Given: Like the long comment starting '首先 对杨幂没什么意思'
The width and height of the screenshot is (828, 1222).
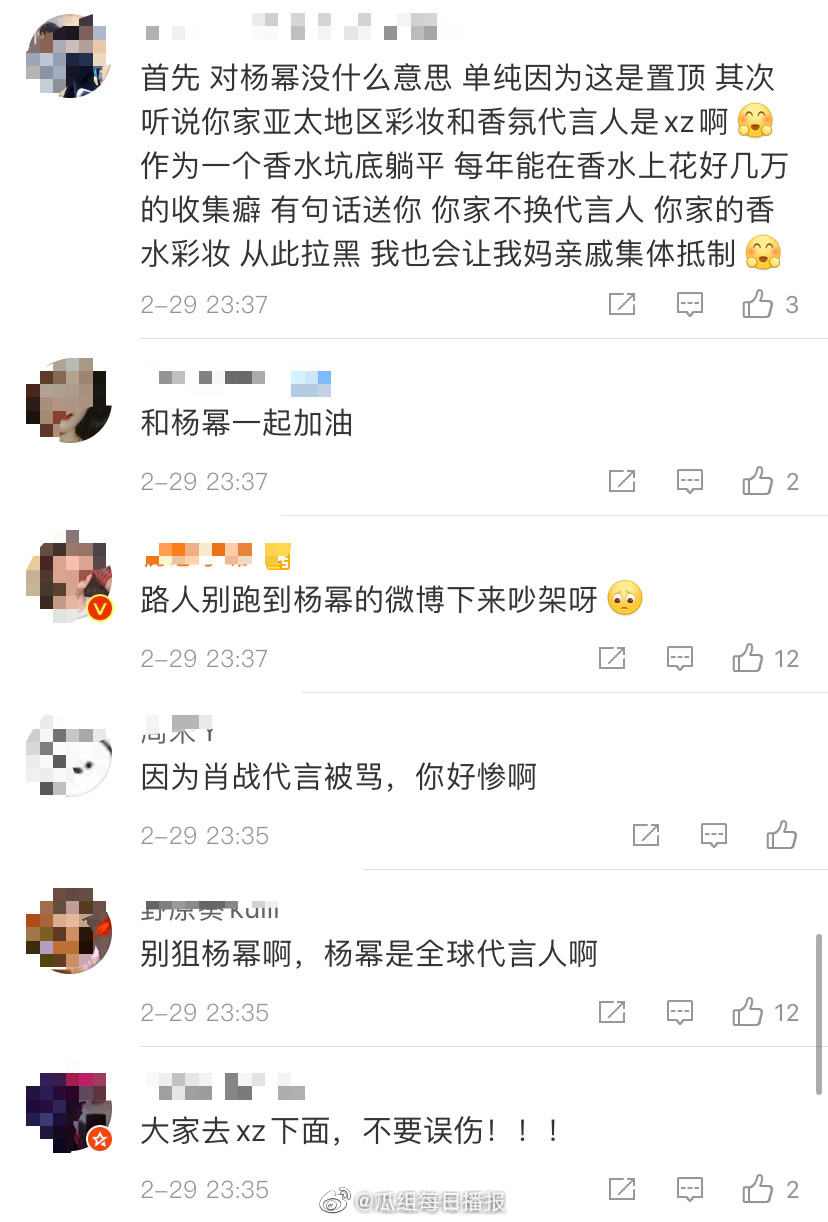Looking at the screenshot, I should point(758,305).
